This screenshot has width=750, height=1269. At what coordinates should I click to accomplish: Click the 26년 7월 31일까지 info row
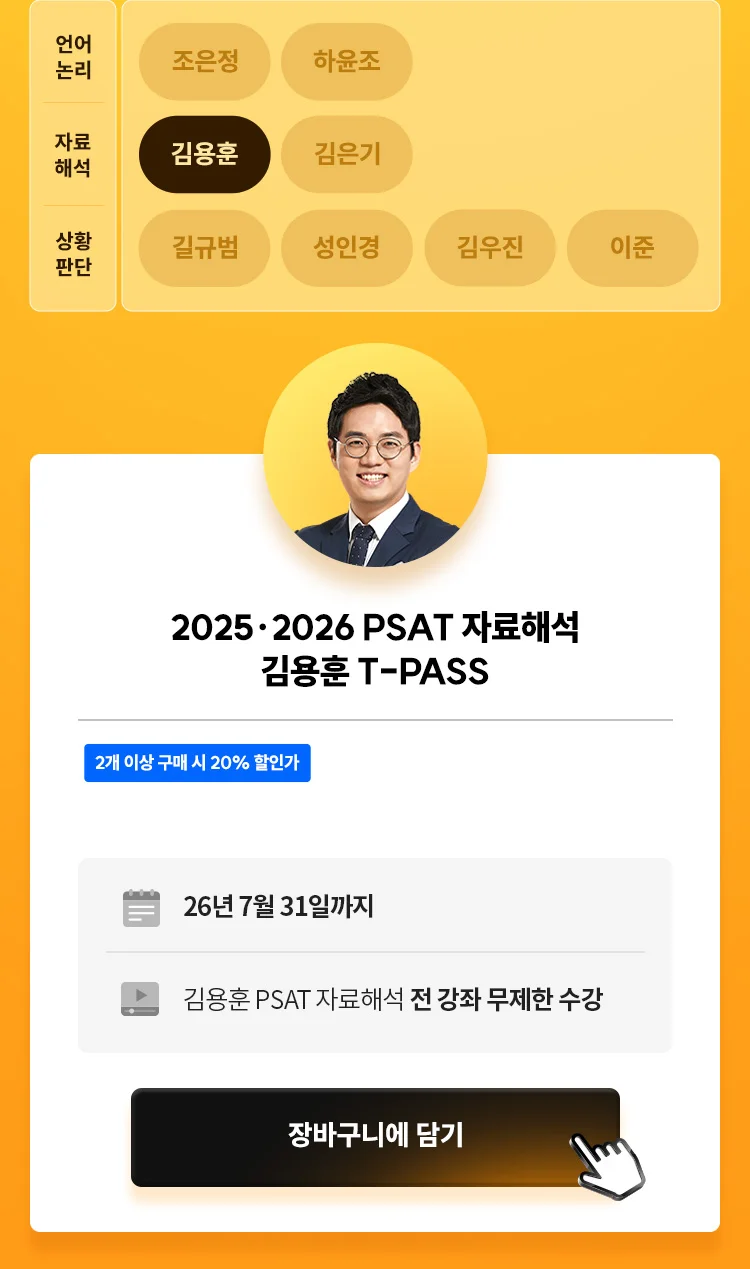point(280,907)
